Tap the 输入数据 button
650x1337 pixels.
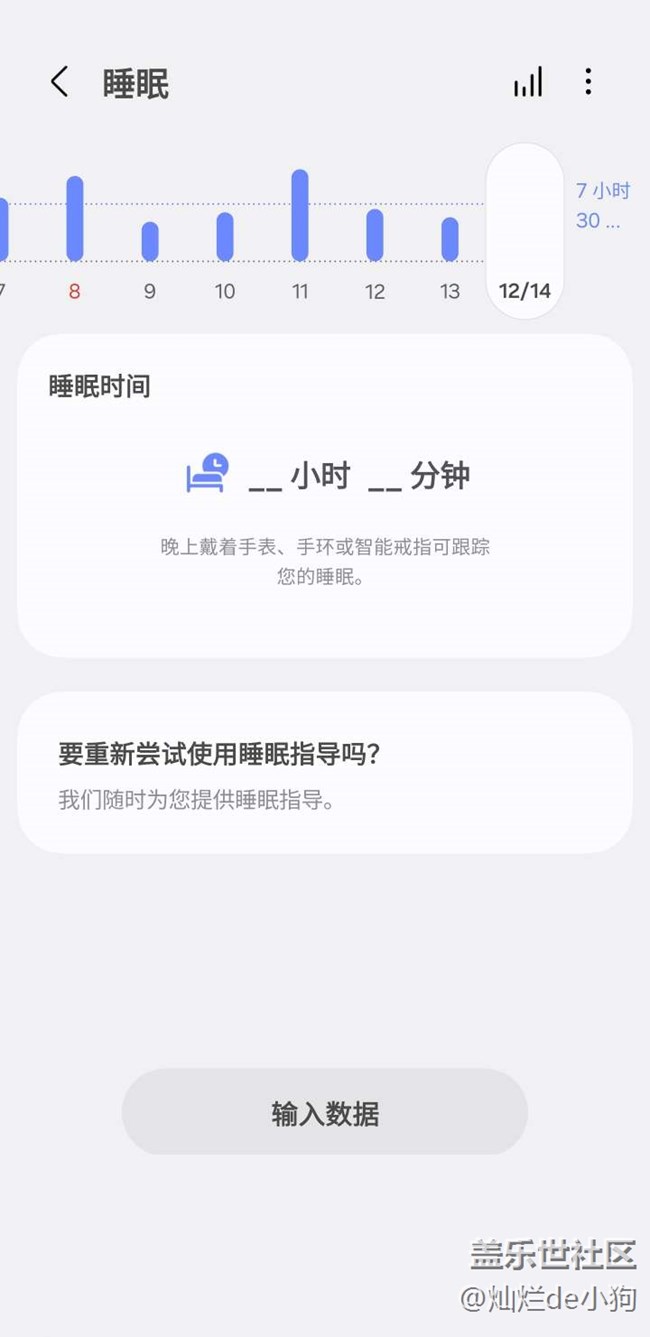tap(325, 1112)
